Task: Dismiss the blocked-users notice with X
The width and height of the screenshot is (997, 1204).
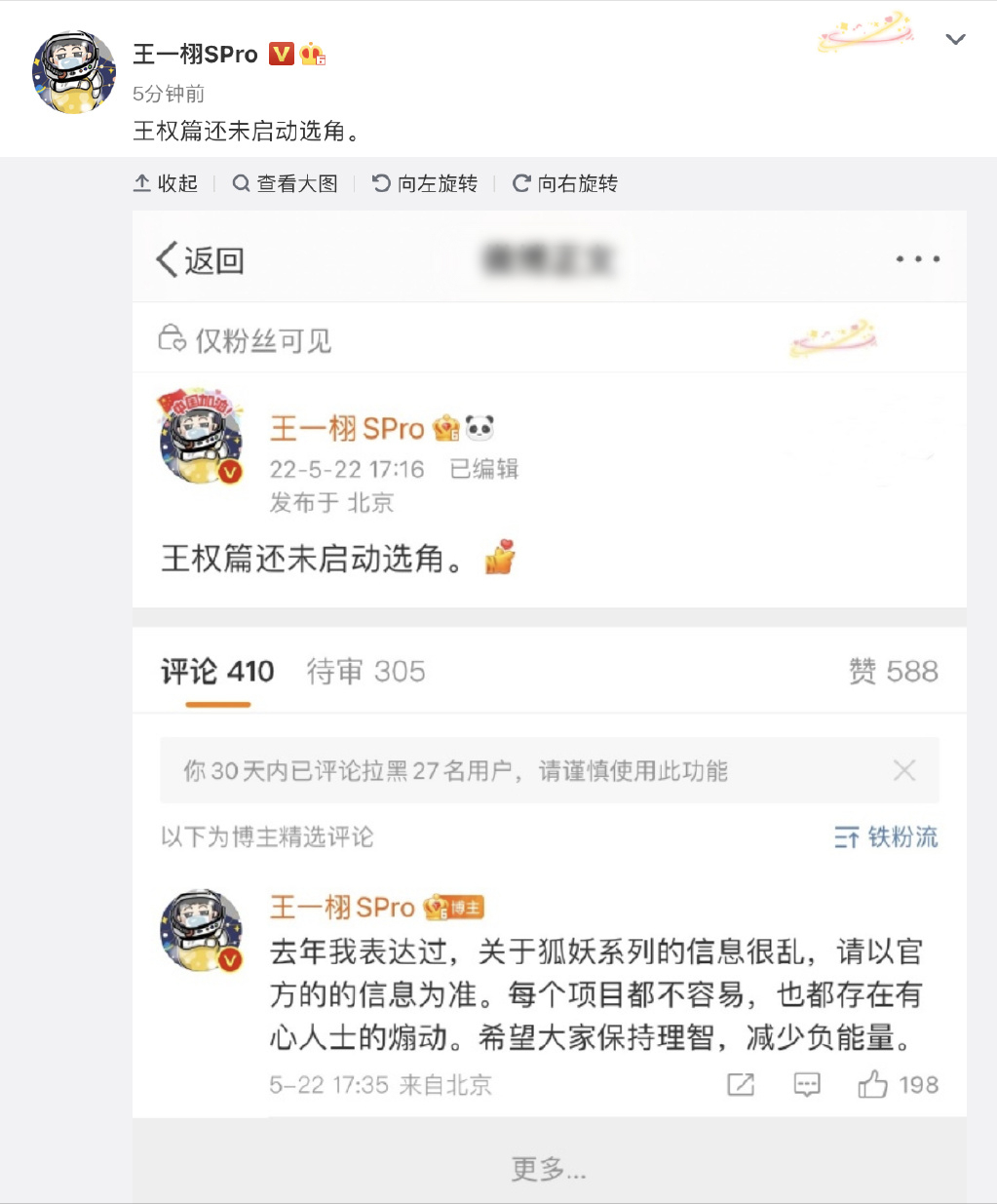Action: pyautogui.click(x=904, y=769)
